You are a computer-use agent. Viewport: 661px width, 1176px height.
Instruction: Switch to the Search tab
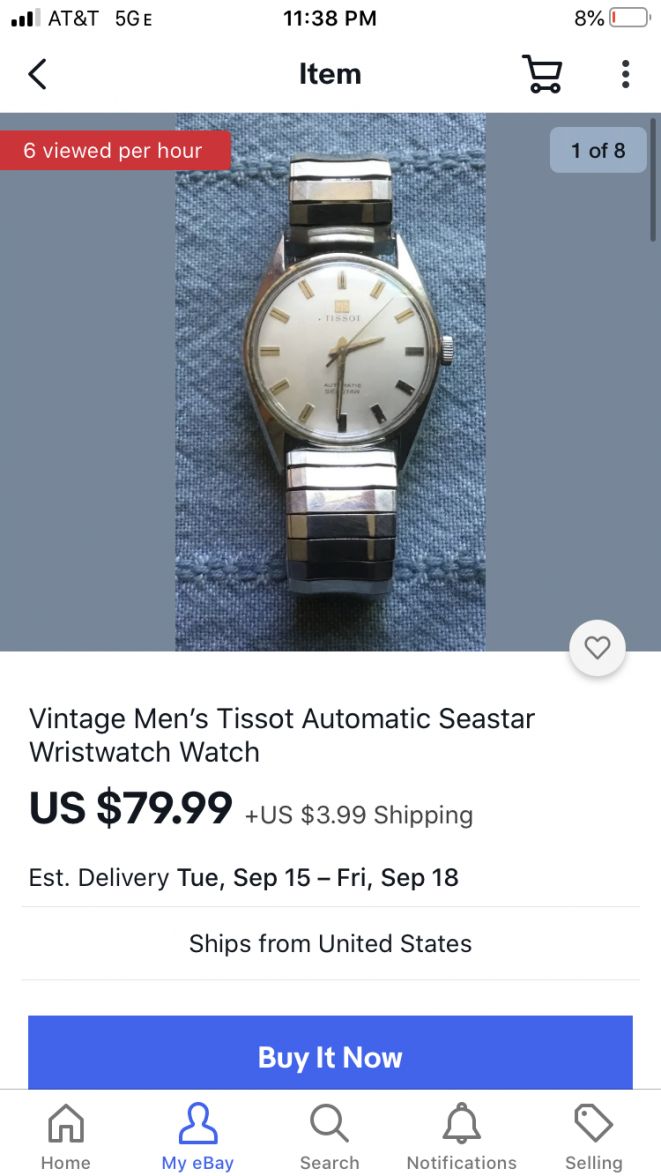click(x=329, y=1136)
